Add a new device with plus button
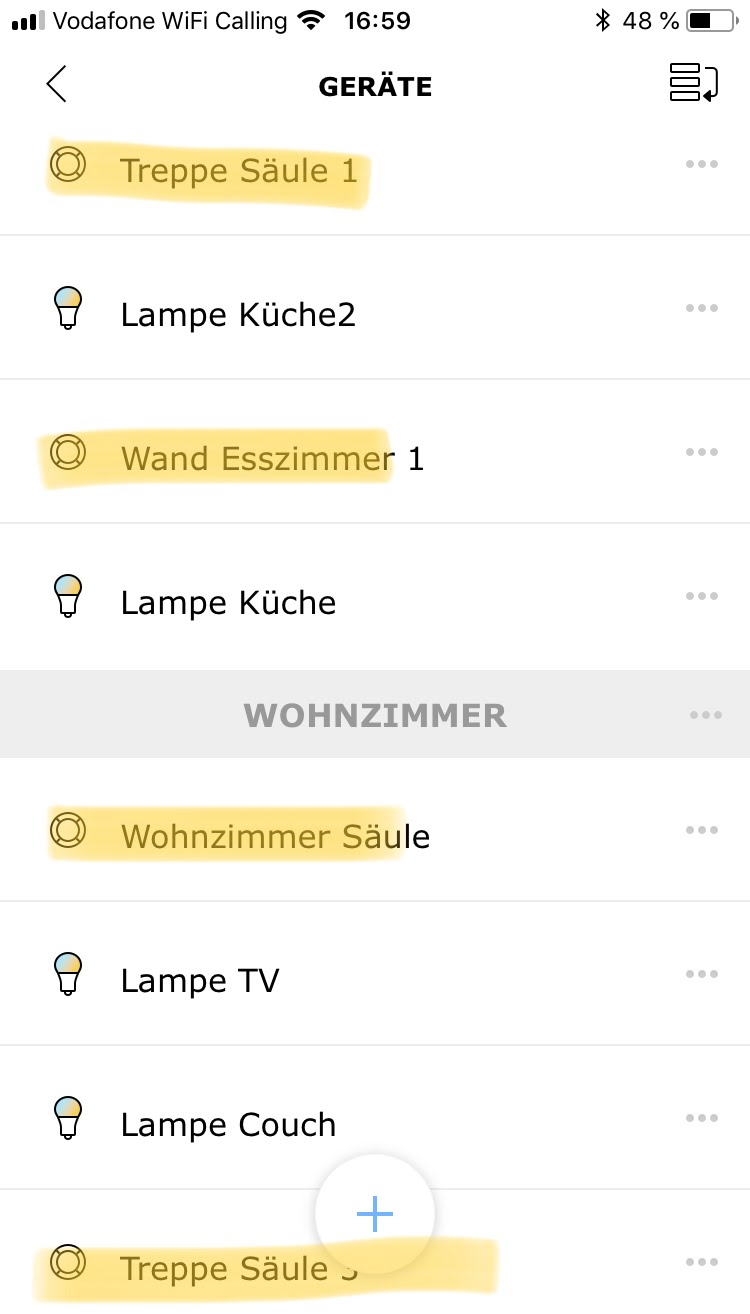The image size is (750, 1314). pyautogui.click(x=375, y=1214)
